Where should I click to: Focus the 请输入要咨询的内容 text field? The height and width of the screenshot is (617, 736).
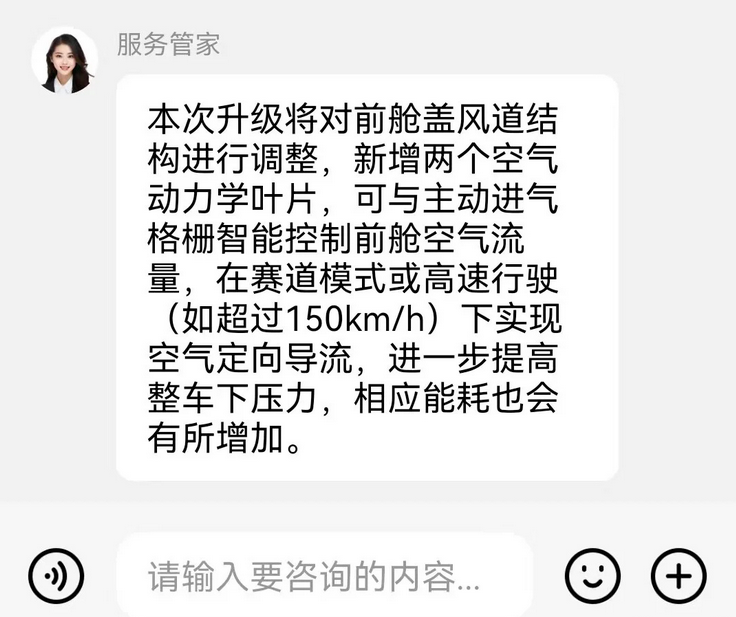pos(325,576)
